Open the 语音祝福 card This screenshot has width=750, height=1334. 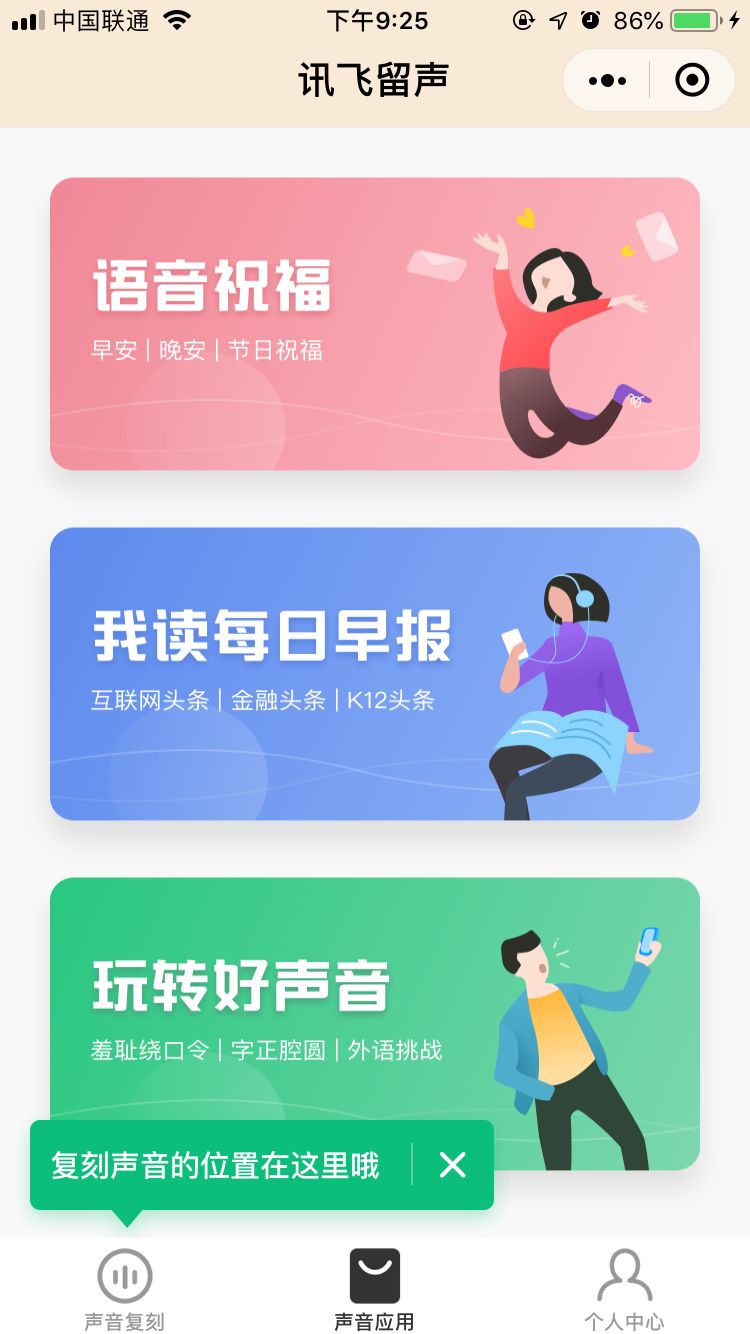(x=375, y=323)
